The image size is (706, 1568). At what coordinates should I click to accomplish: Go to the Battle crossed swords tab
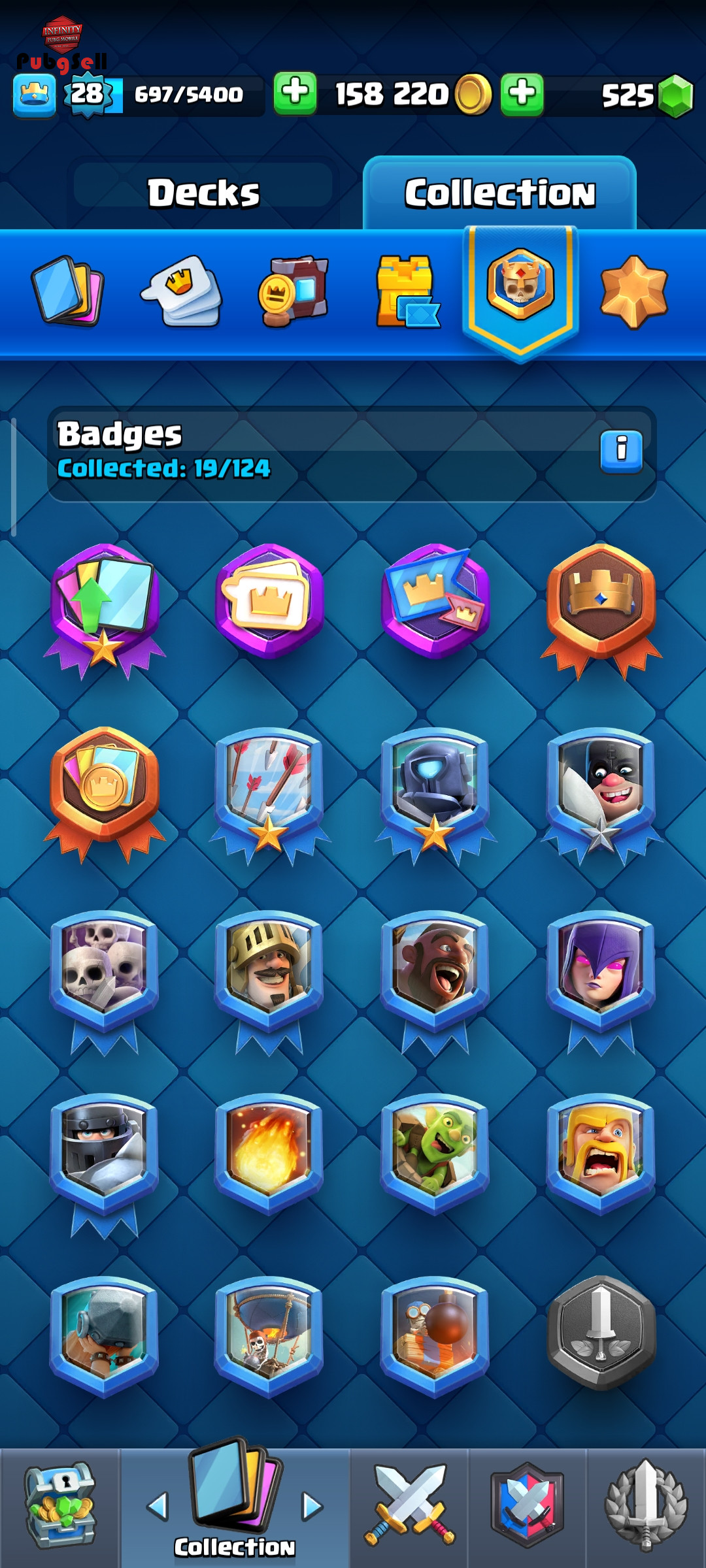click(409, 1507)
